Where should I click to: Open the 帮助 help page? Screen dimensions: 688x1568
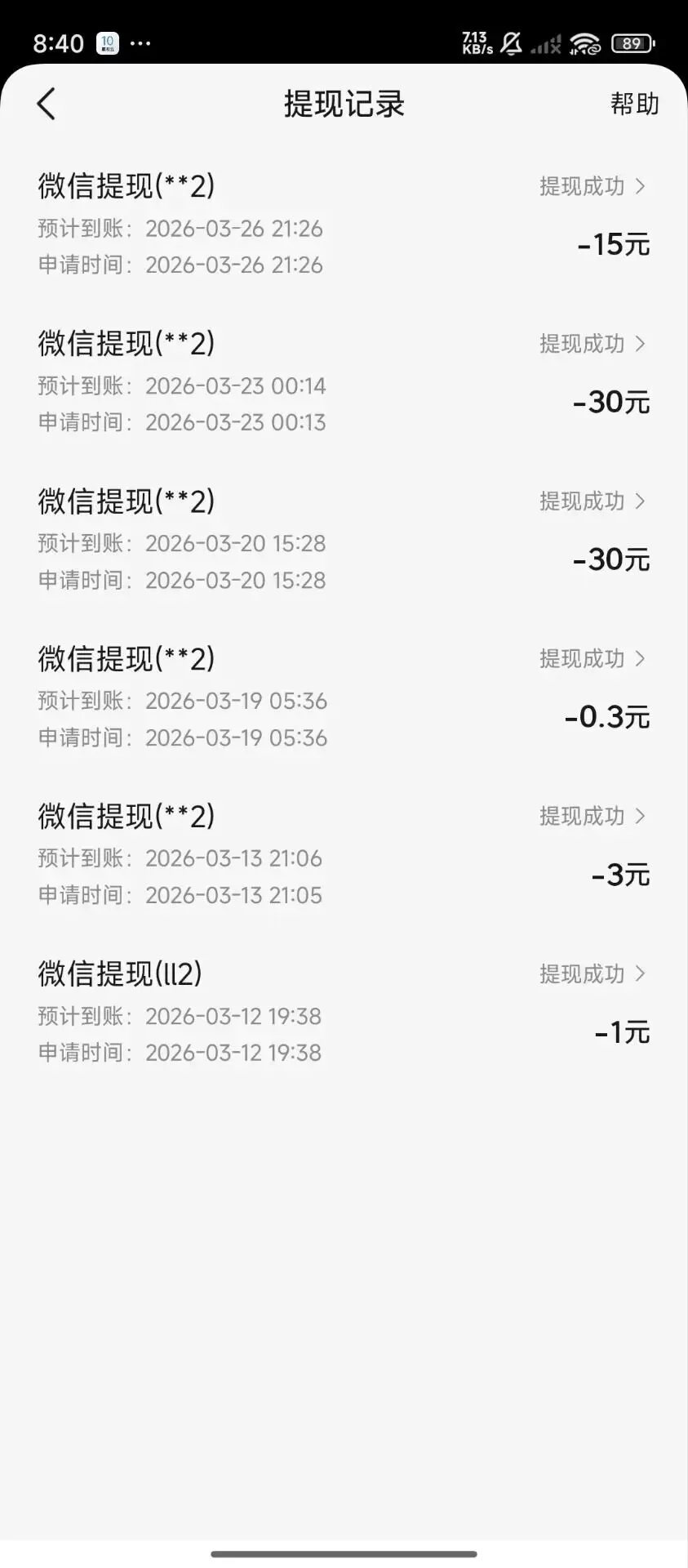pos(634,105)
